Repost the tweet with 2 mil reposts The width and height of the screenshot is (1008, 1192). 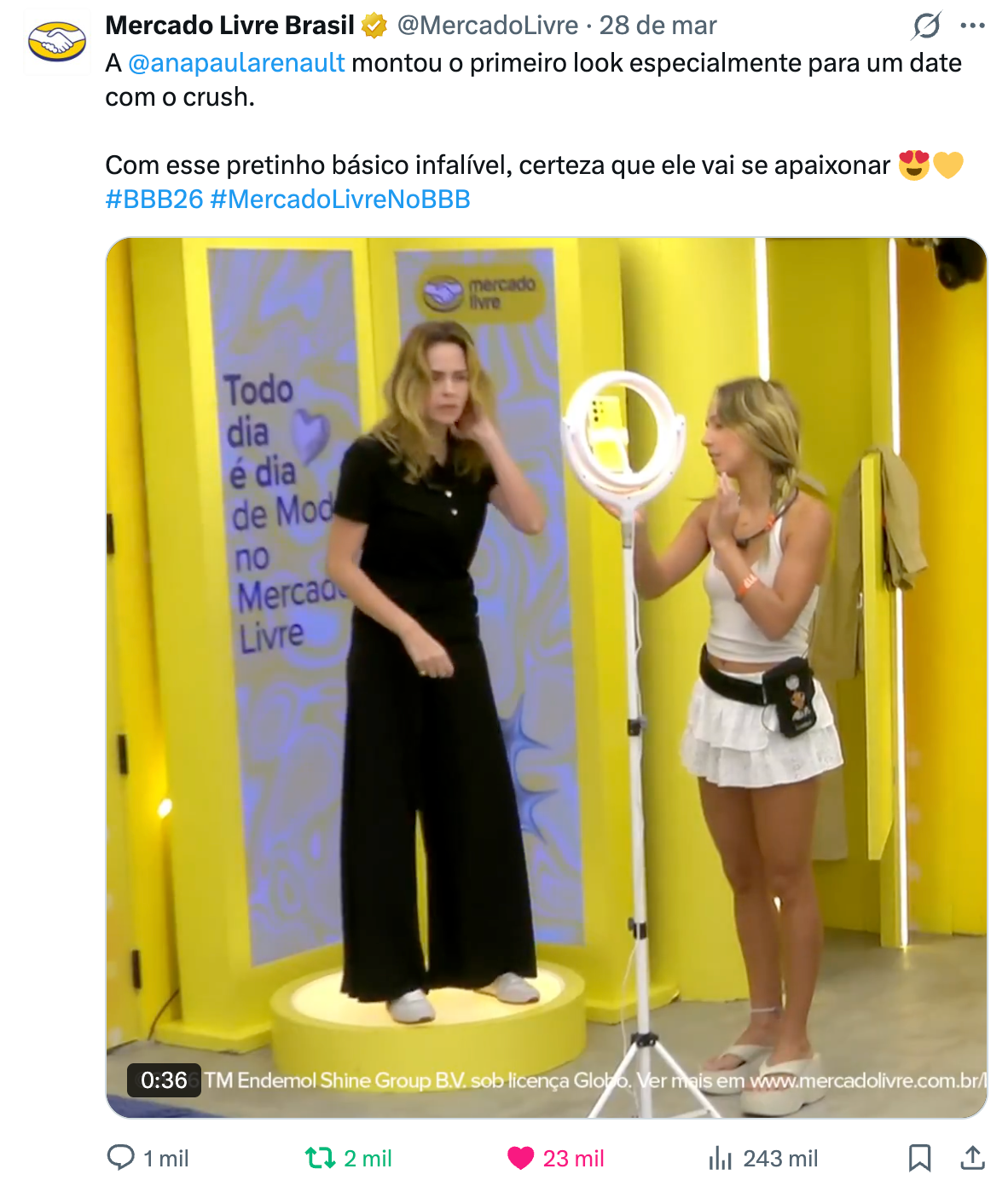(348, 1158)
